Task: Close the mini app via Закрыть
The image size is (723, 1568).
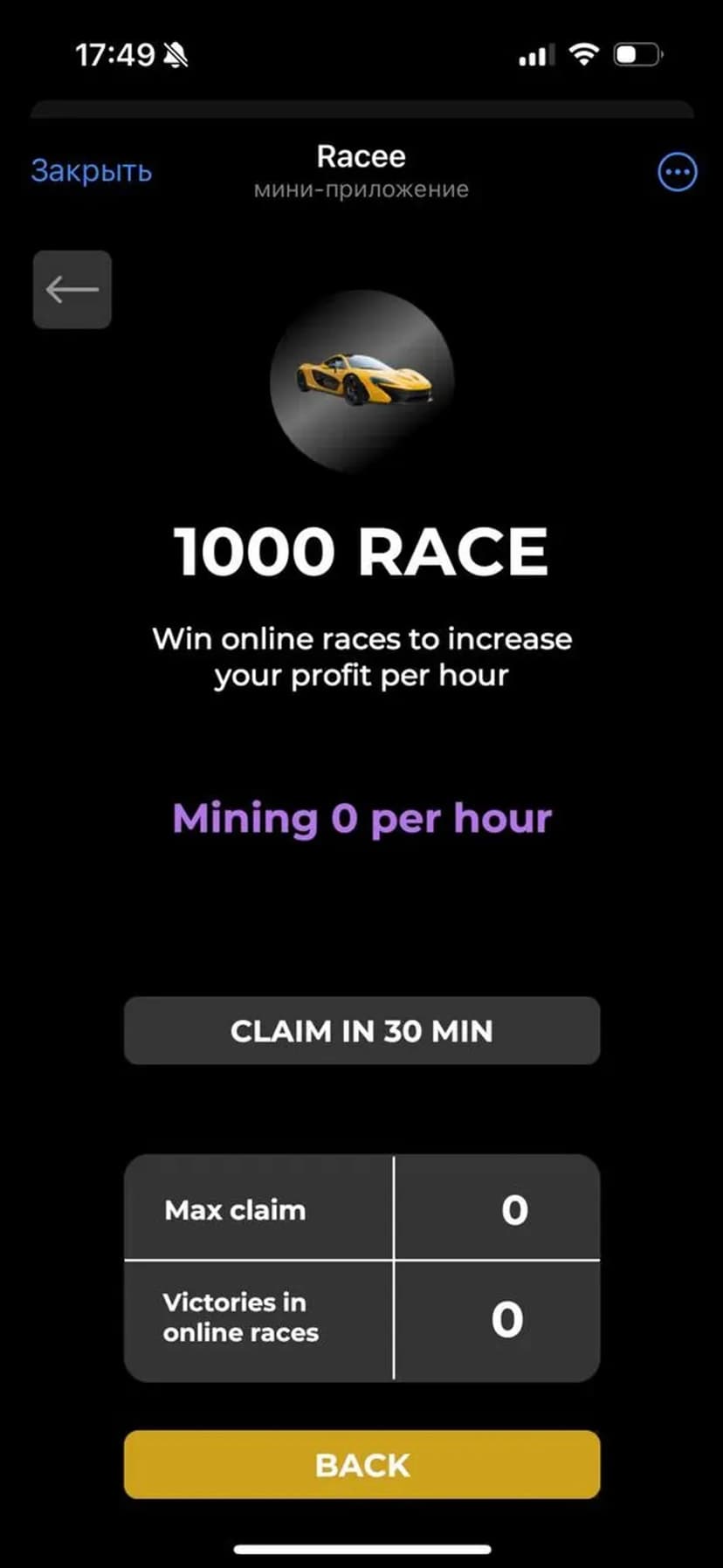Action: (92, 171)
